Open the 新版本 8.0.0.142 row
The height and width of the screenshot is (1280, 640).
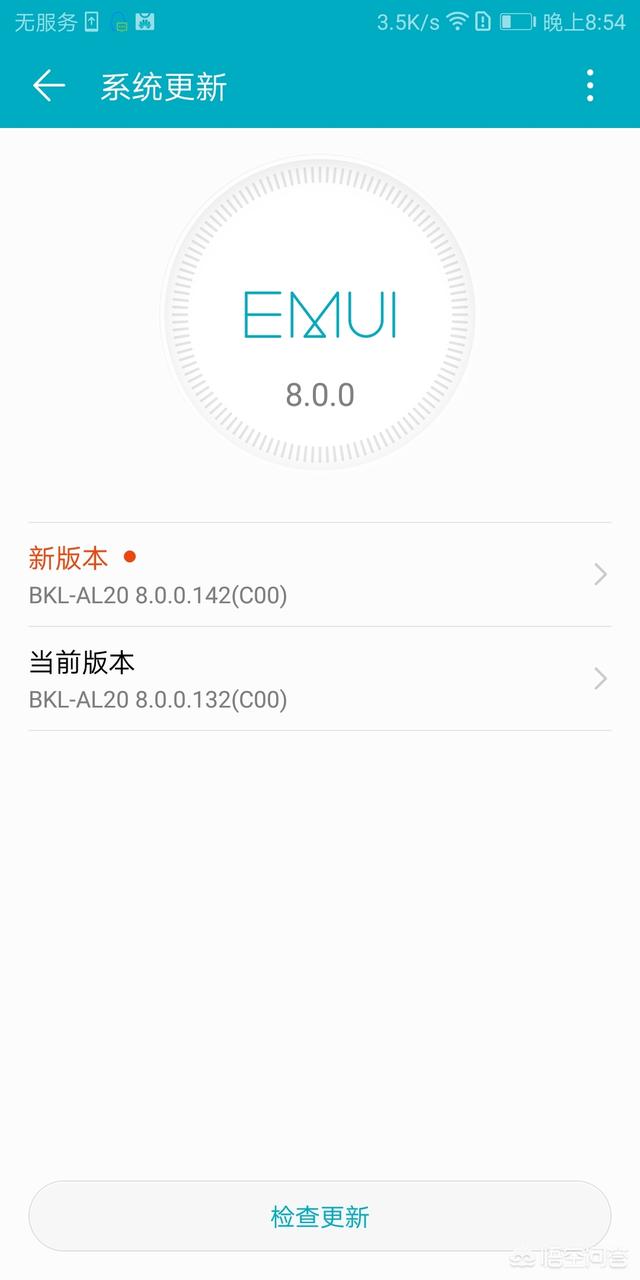point(319,575)
